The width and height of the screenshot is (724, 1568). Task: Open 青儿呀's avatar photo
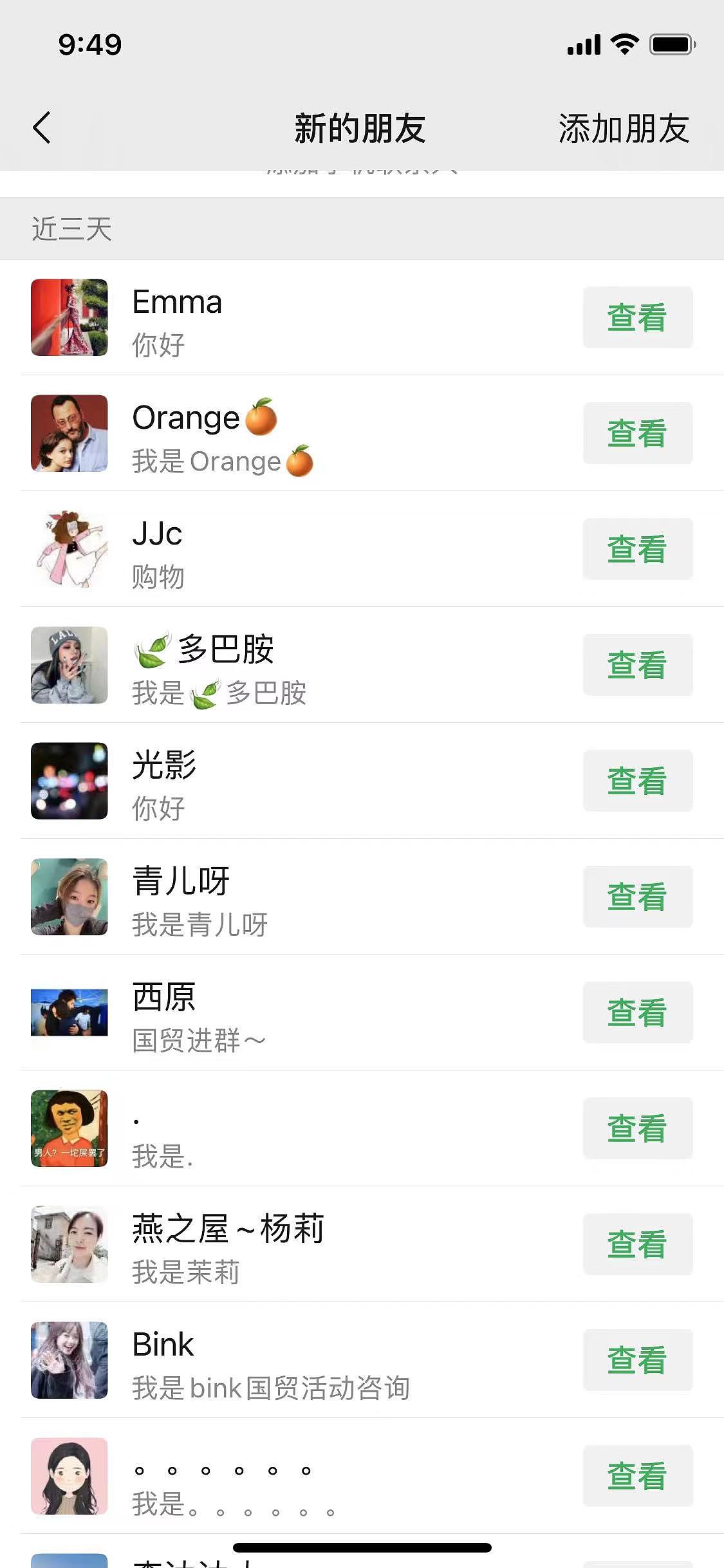(70, 897)
